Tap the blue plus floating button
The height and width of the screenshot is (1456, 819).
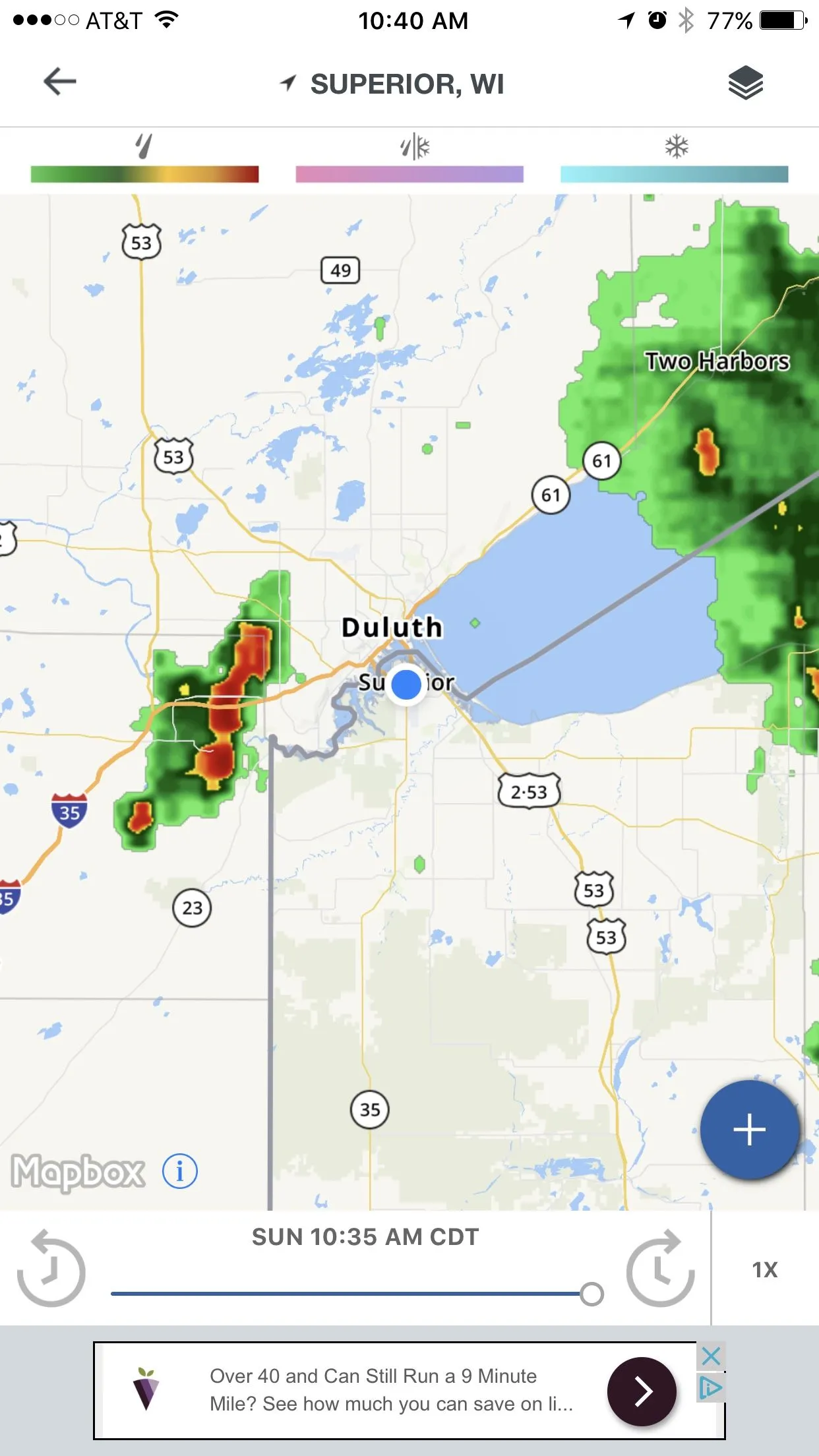[750, 1130]
